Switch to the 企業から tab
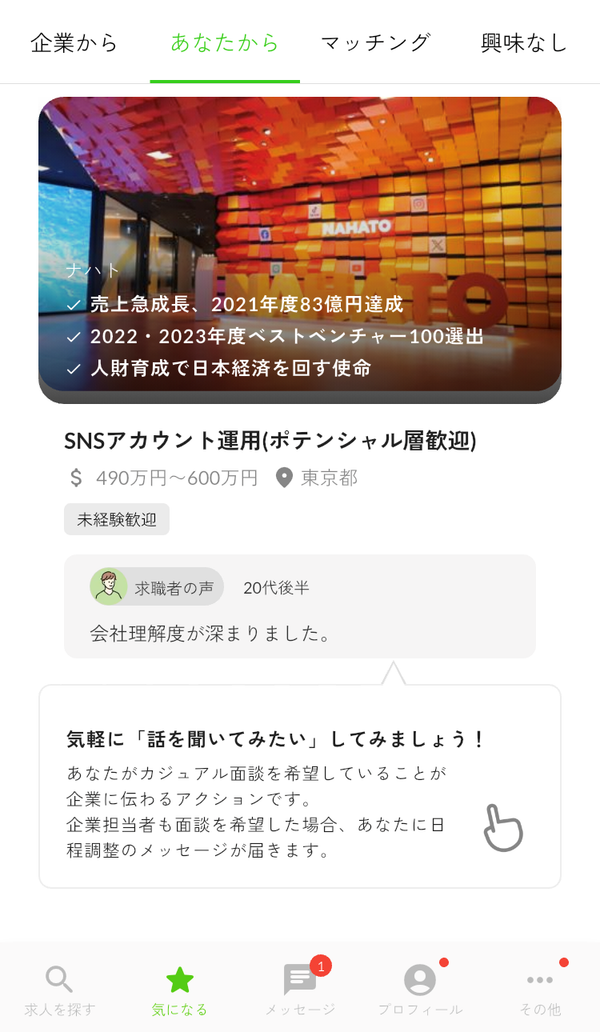The width and height of the screenshot is (600, 1032). (74, 43)
